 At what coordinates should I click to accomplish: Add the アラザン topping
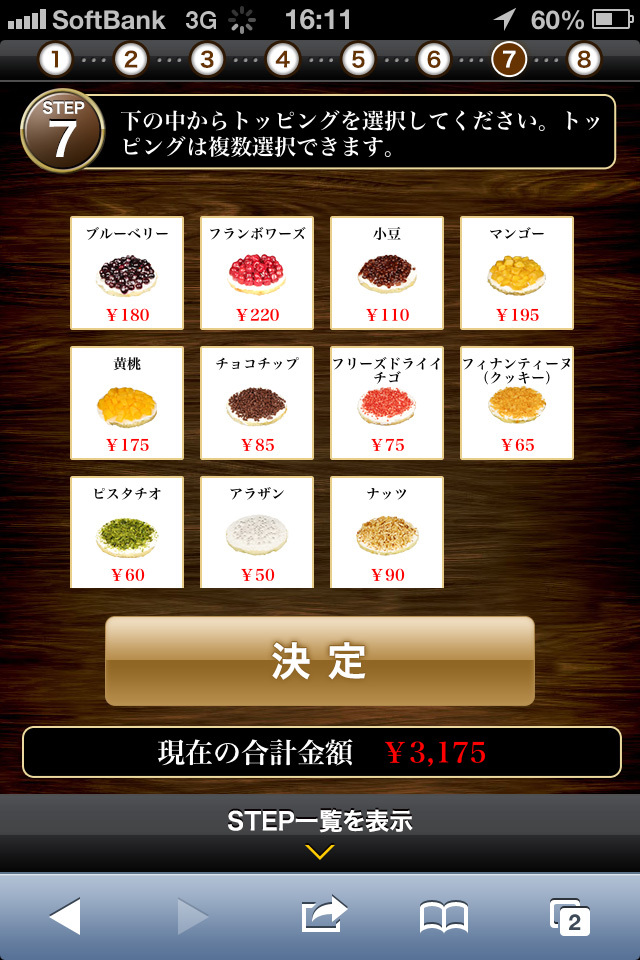click(x=257, y=533)
